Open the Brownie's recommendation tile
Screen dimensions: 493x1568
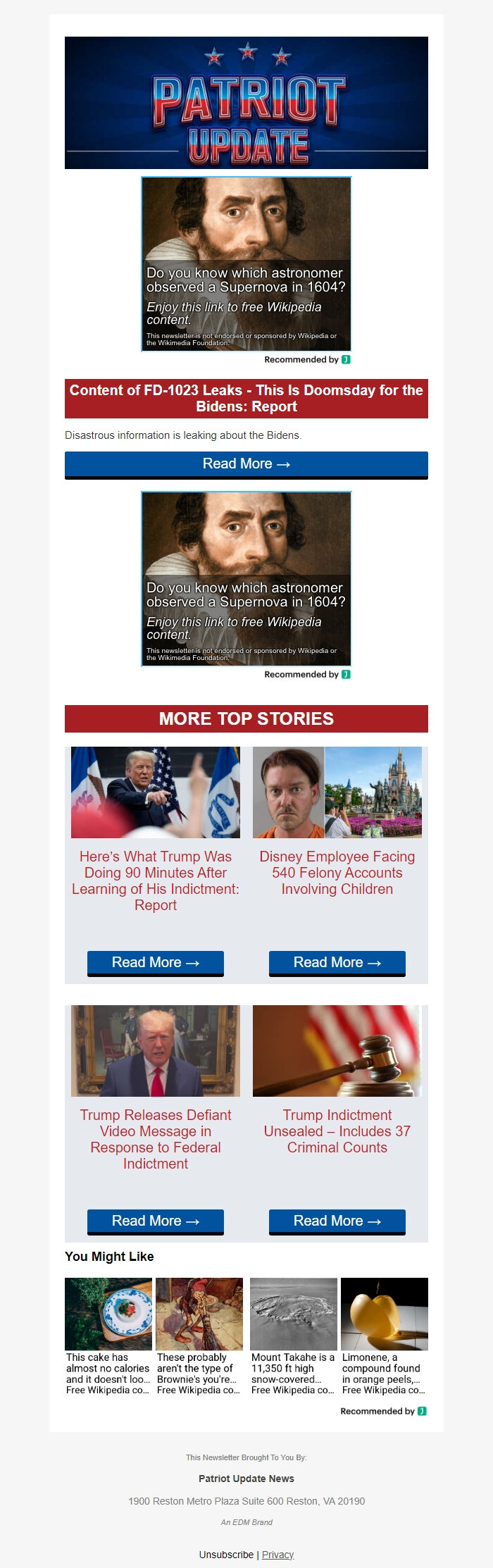coord(199,1336)
